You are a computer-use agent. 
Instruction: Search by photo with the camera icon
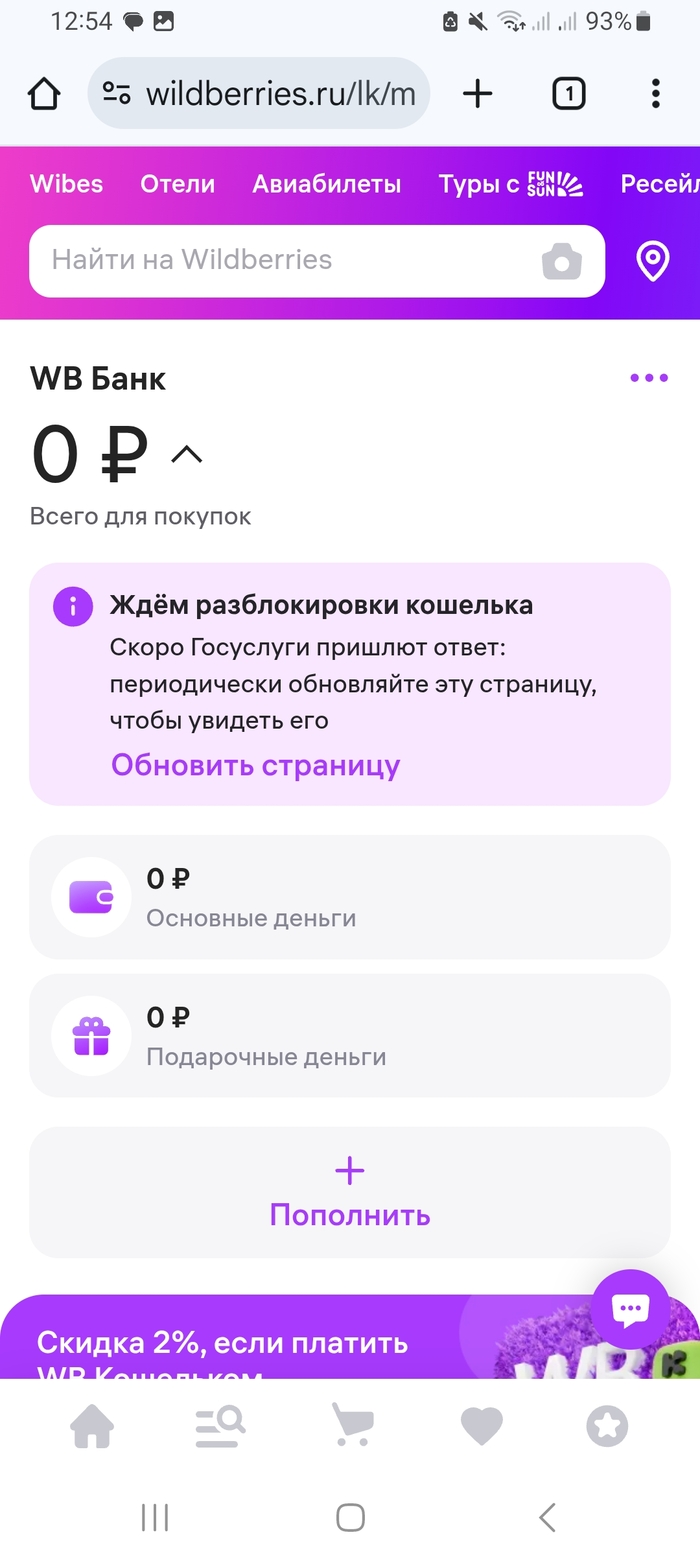(562, 261)
